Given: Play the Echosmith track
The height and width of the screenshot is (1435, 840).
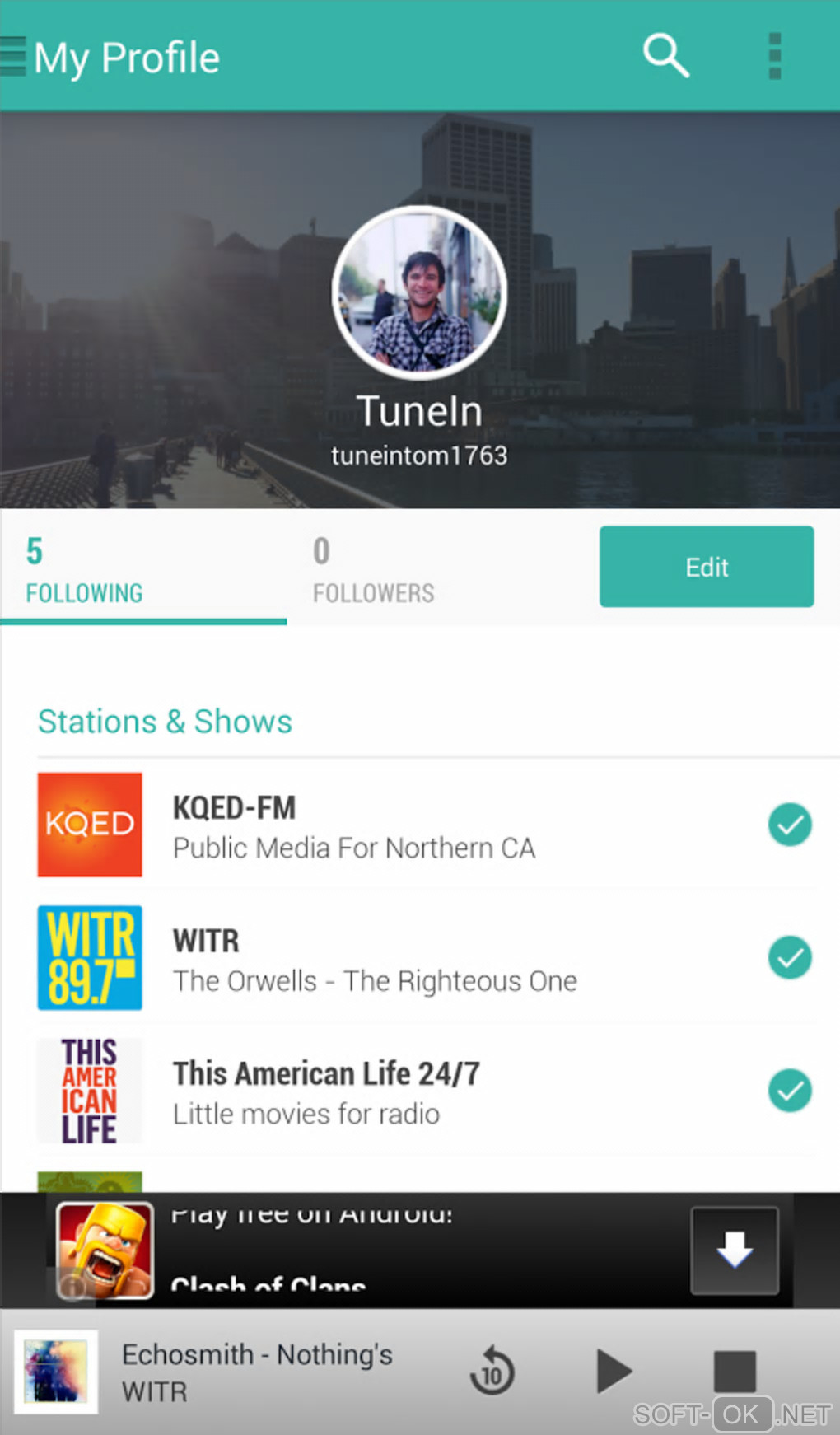Looking at the screenshot, I should [613, 1372].
